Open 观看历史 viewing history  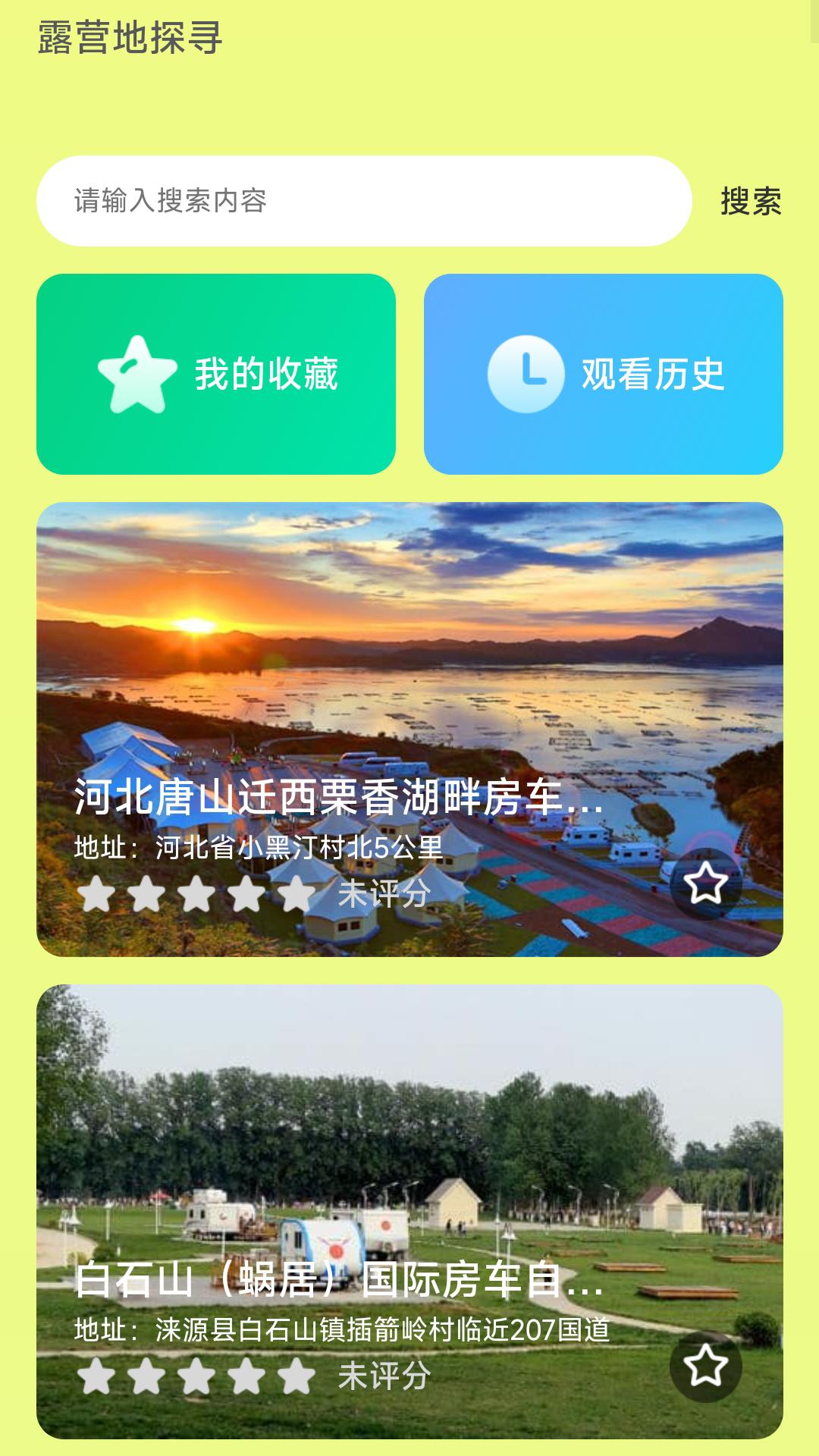[x=603, y=374]
